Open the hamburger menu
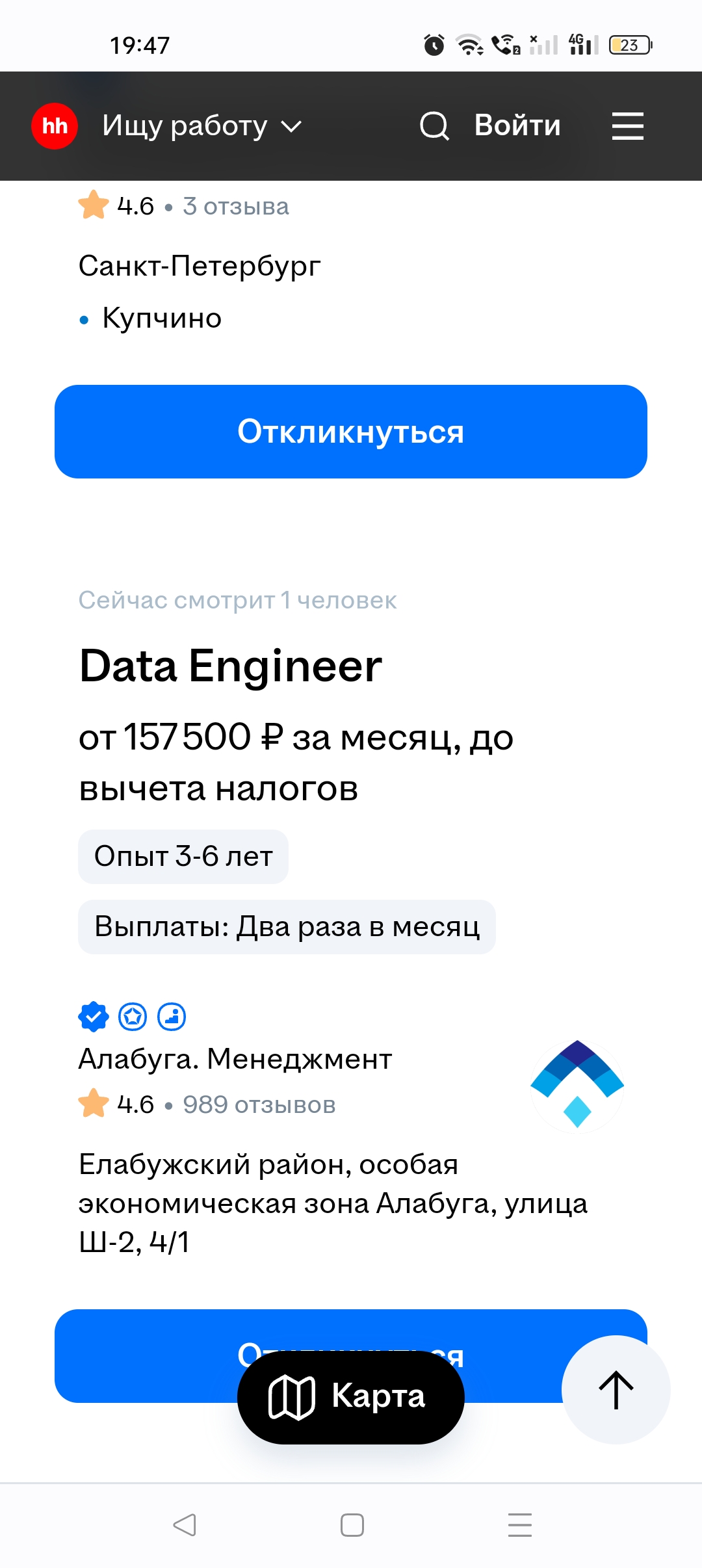 point(628,126)
